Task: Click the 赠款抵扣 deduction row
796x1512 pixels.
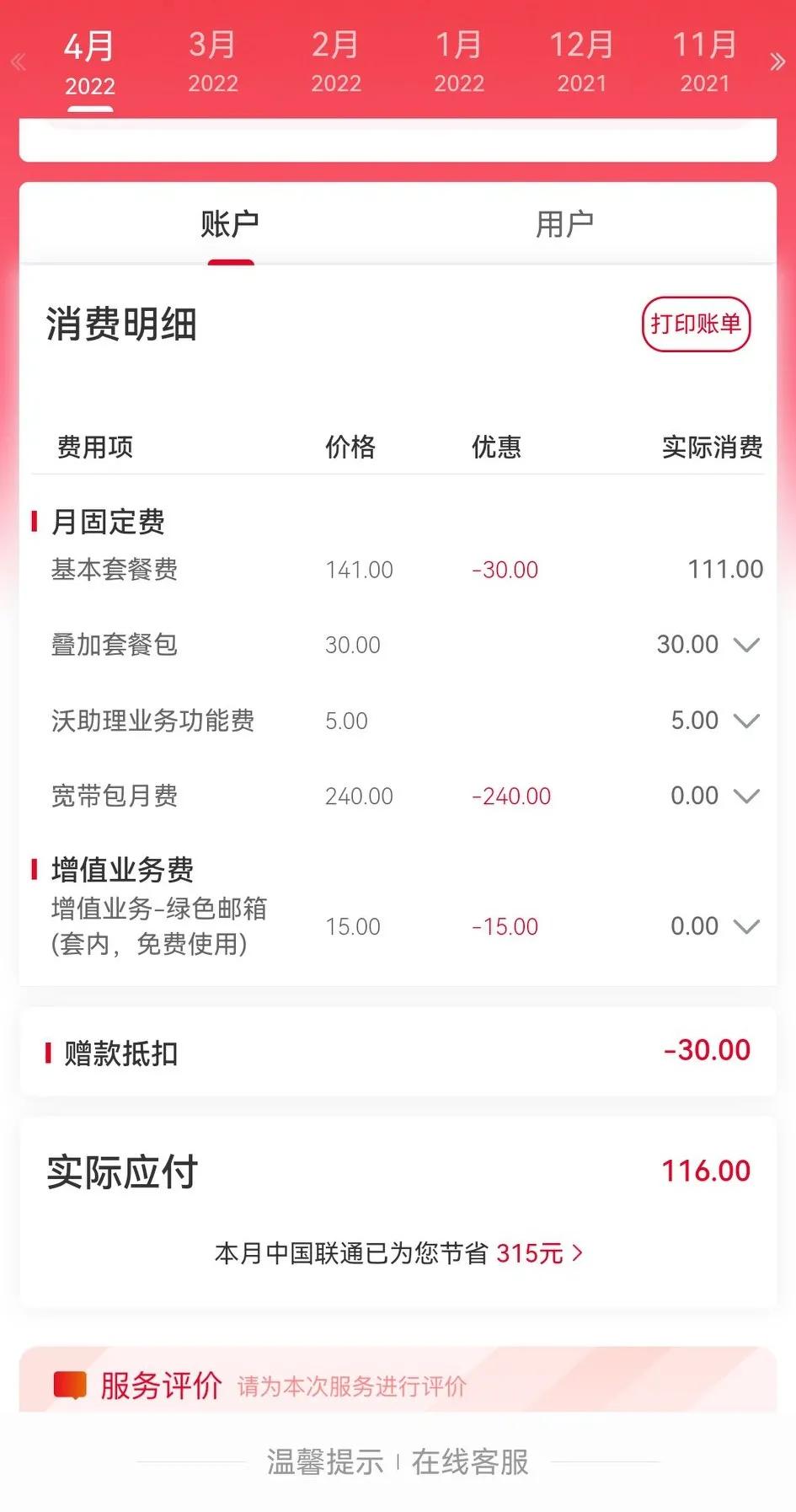Action: (398, 1051)
